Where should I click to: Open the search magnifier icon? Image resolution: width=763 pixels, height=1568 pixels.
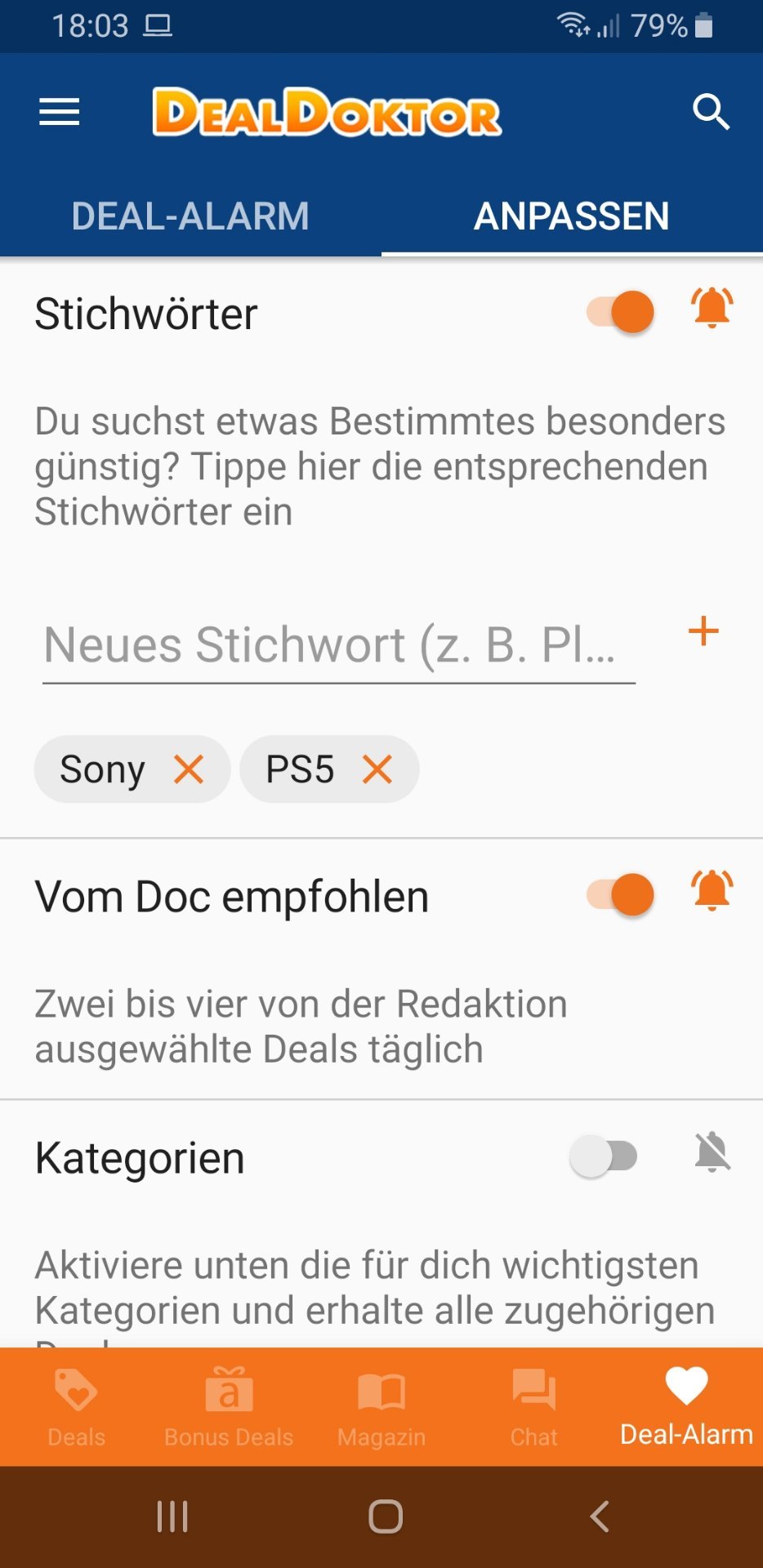(x=711, y=112)
